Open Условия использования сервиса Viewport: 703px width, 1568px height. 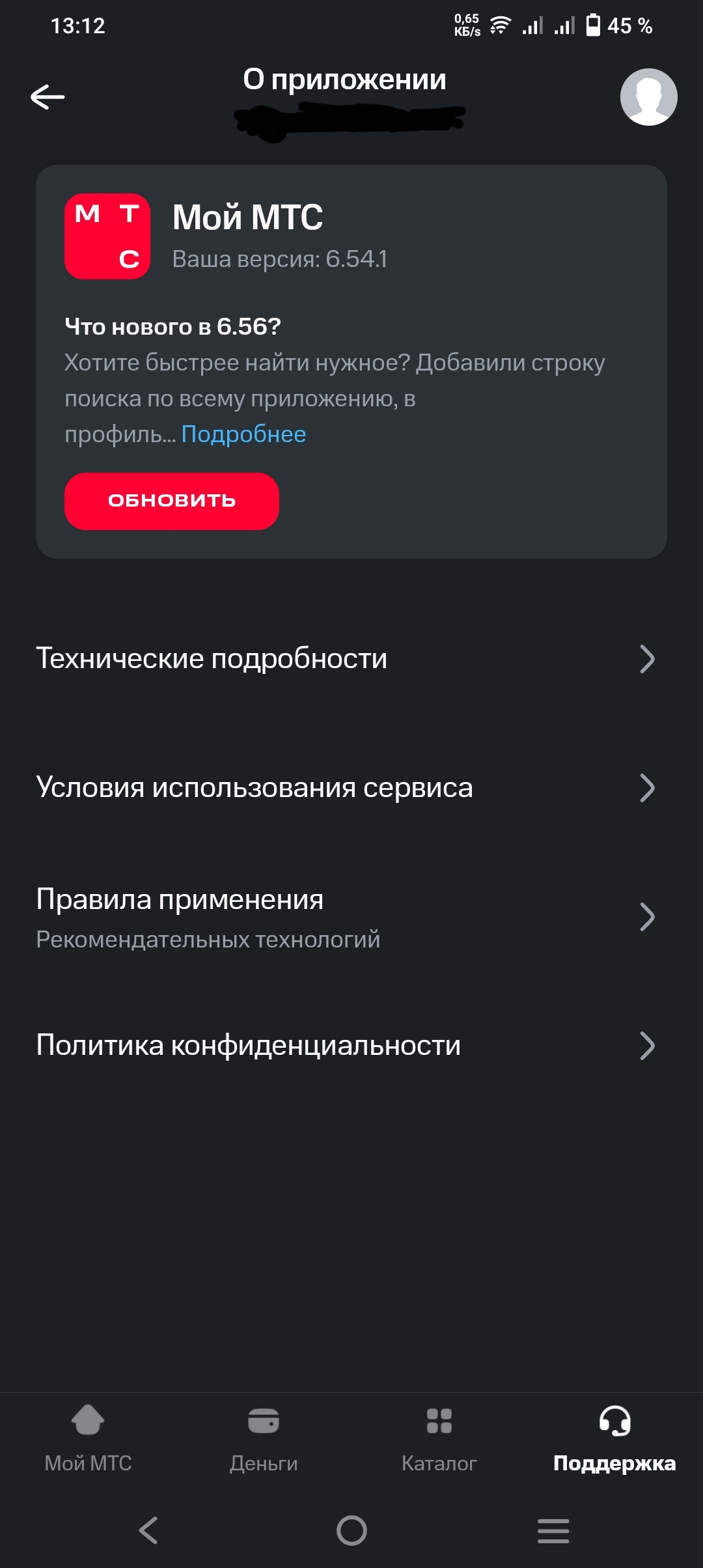click(x=345, y=788)
